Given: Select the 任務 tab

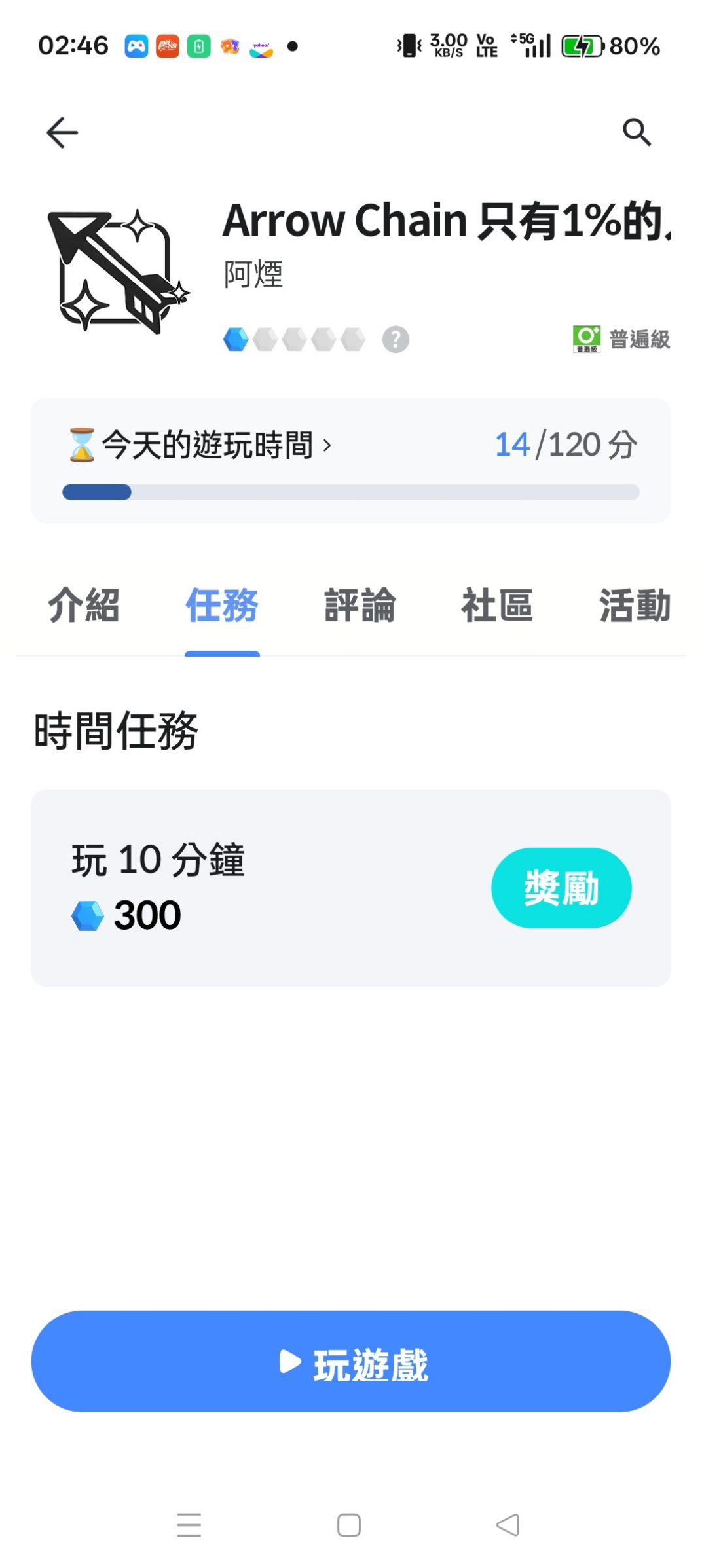Looking at the screenshot, I should (222, 606).
